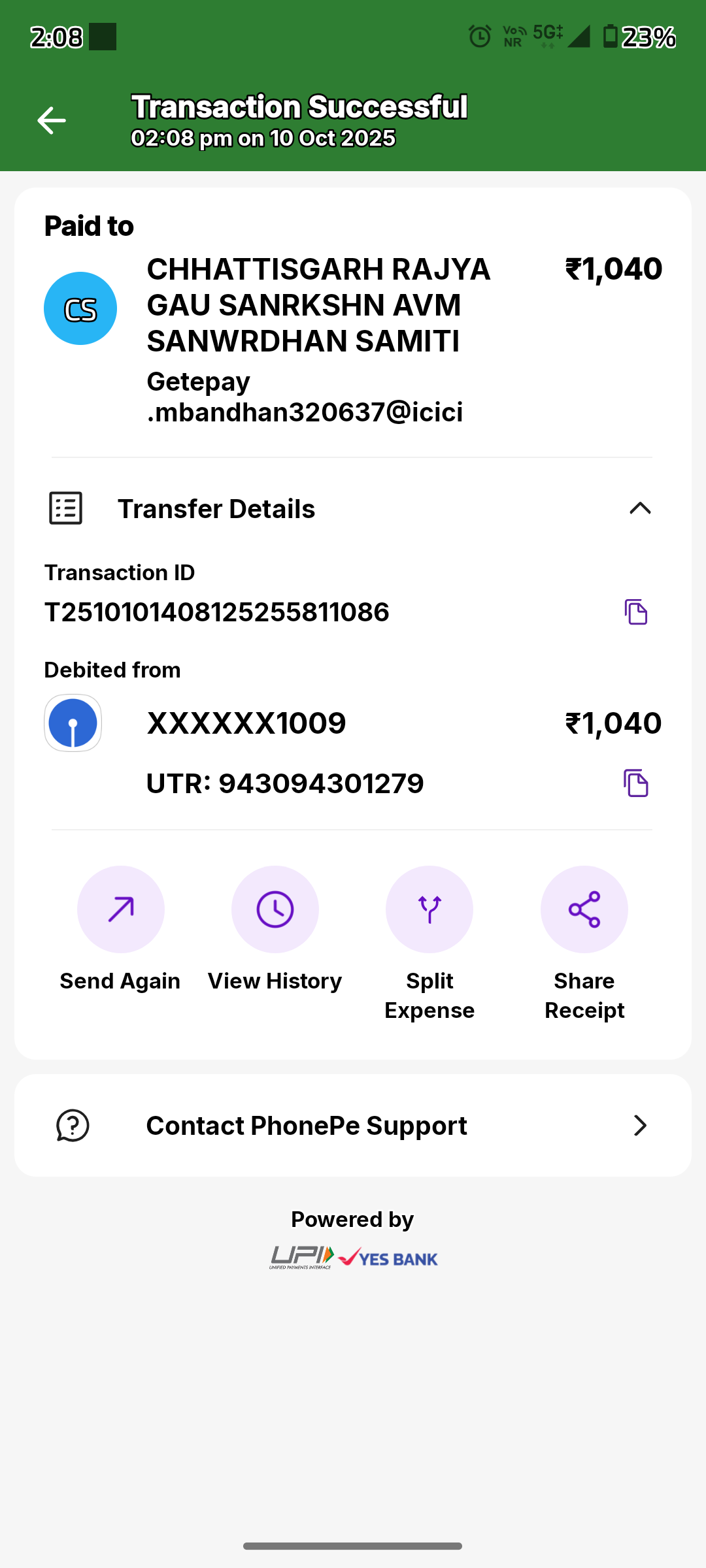
Task: Open Contact PhonePe Support
Action: pyautogui.click(x=353, y=1126)
